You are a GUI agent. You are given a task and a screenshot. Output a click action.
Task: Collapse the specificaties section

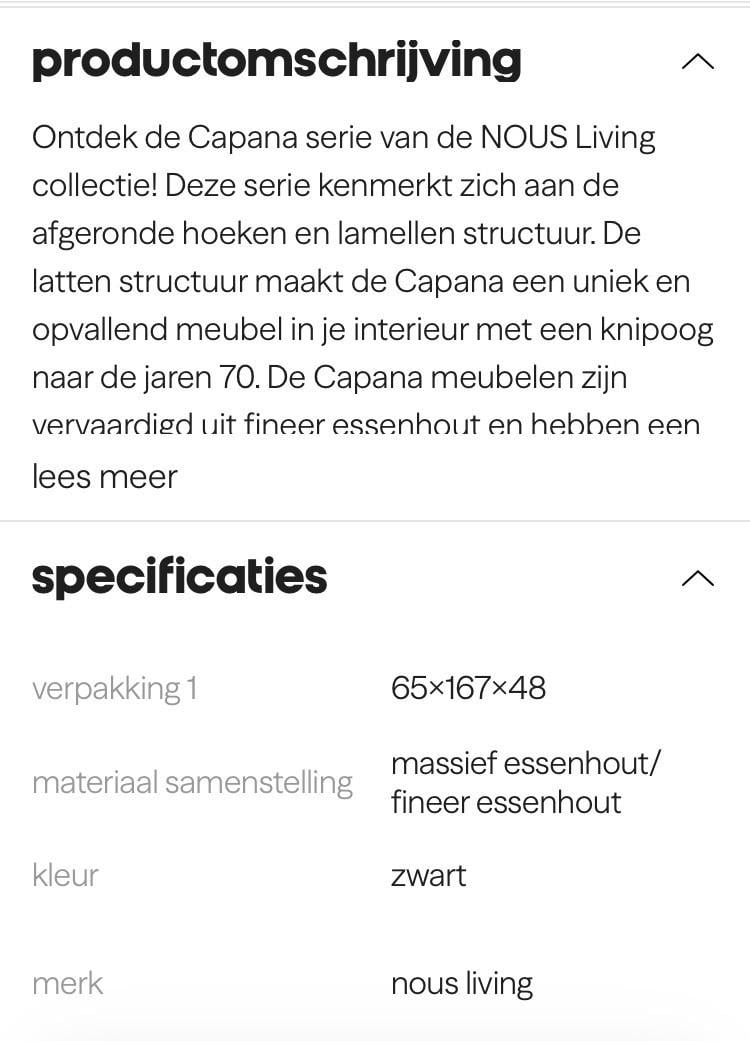(697, 578)
